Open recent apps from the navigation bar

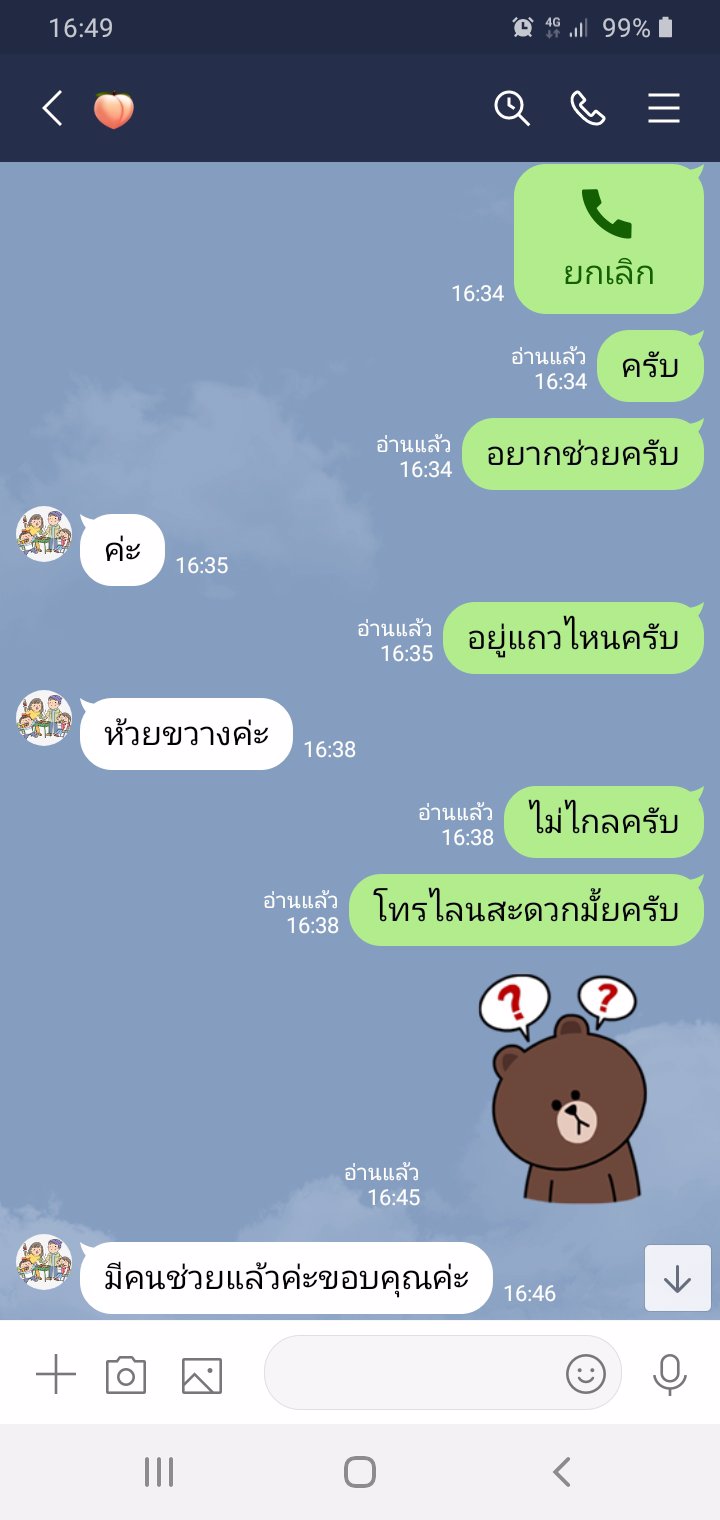159,1472
